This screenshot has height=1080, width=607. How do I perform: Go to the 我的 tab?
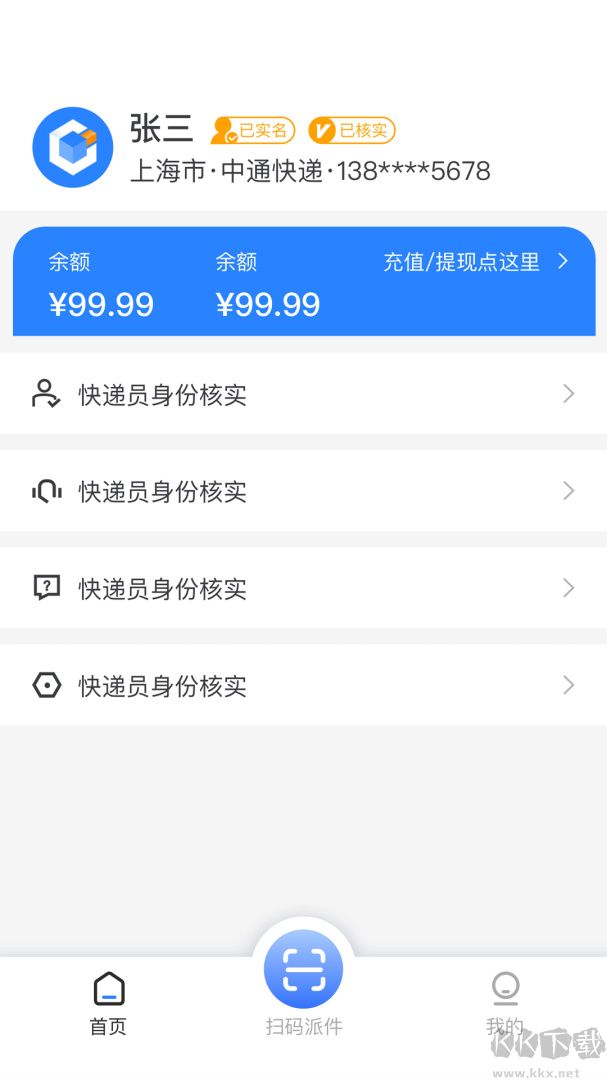pyautogui.click(x=504, y=1003)
